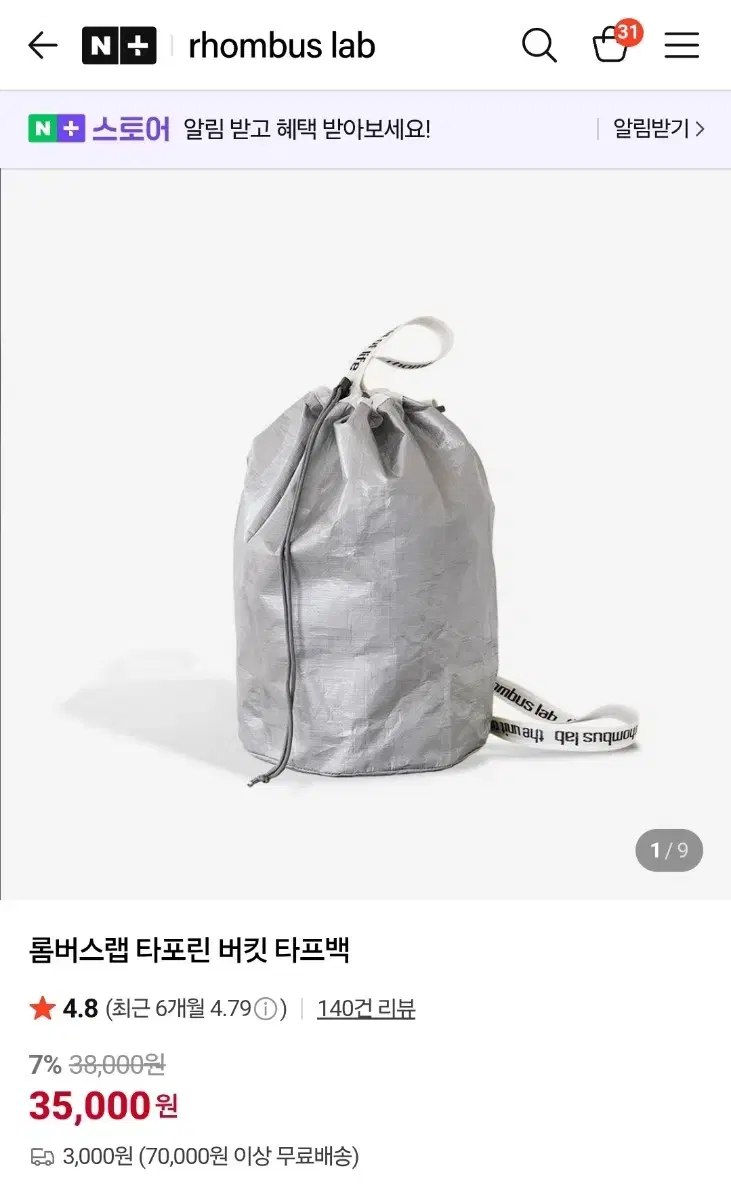Click the red star rating icon
Image resolution: width=731 pixels, height=1200 pixels.
(39, 1009)
